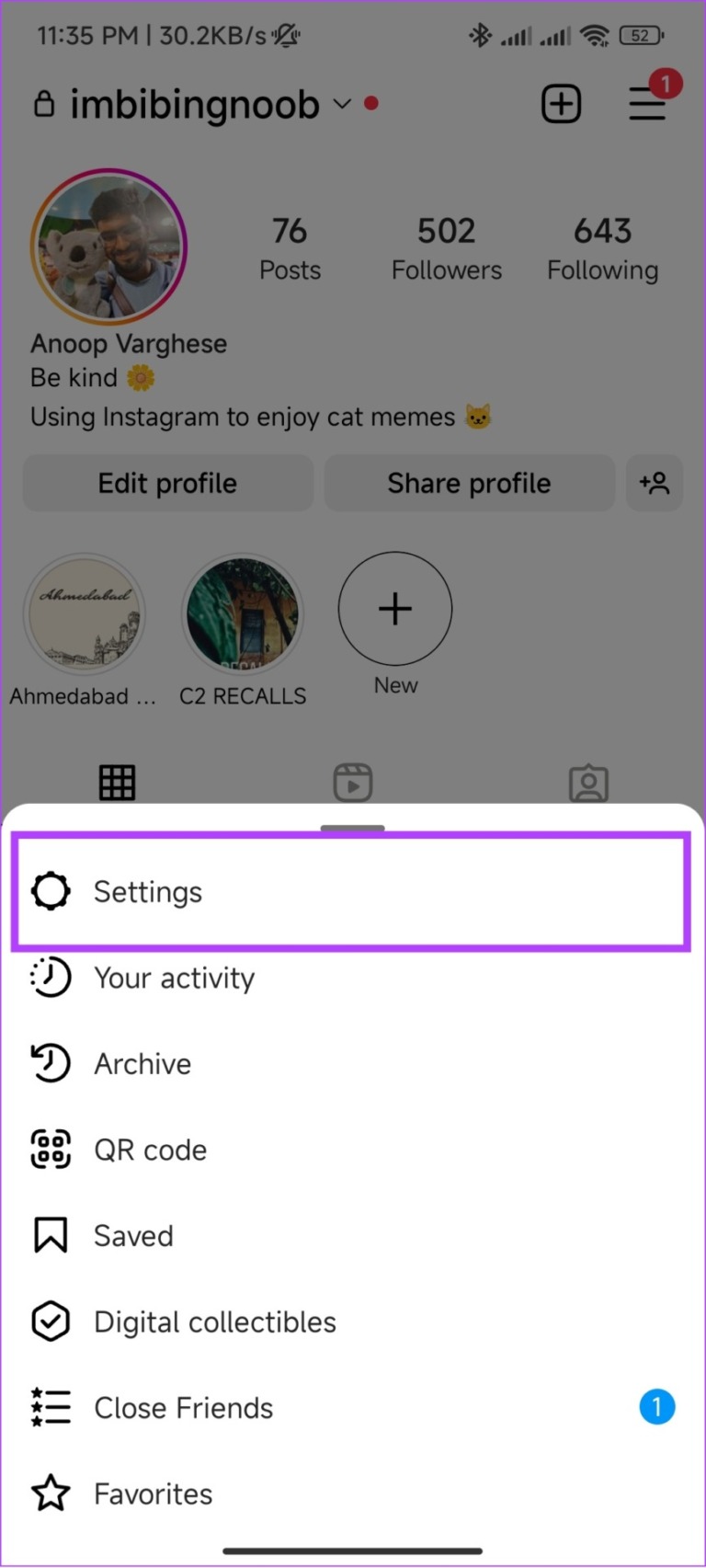Tap the QR code icon in the menu

(x=51, y=1149)
